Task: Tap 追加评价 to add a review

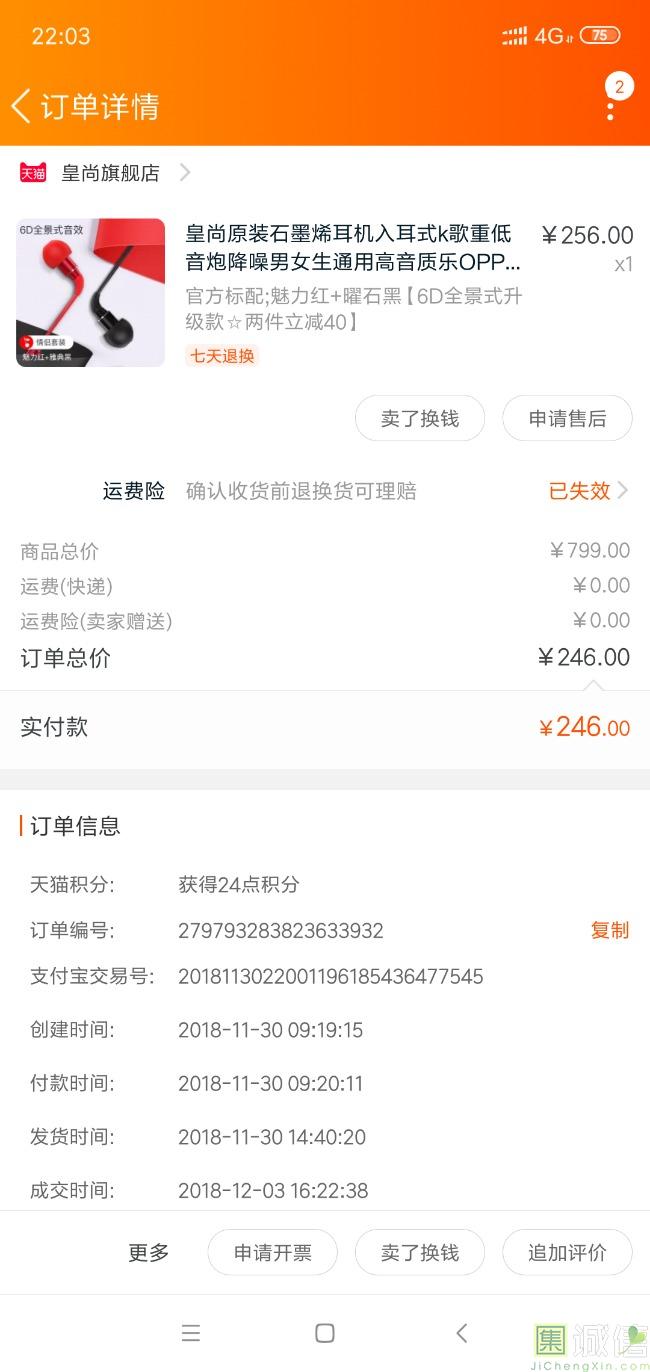Action: pyautogui.click(x=567, y=1252)
